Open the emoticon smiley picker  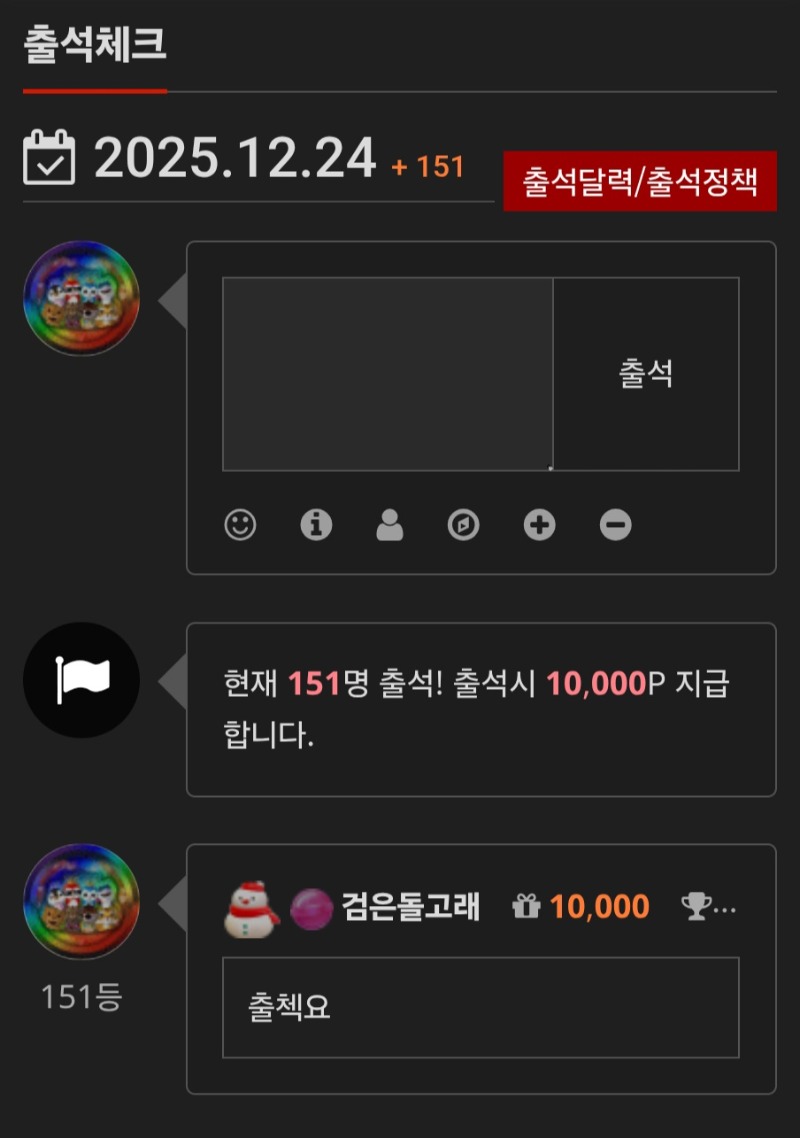[x=240, y=525]
